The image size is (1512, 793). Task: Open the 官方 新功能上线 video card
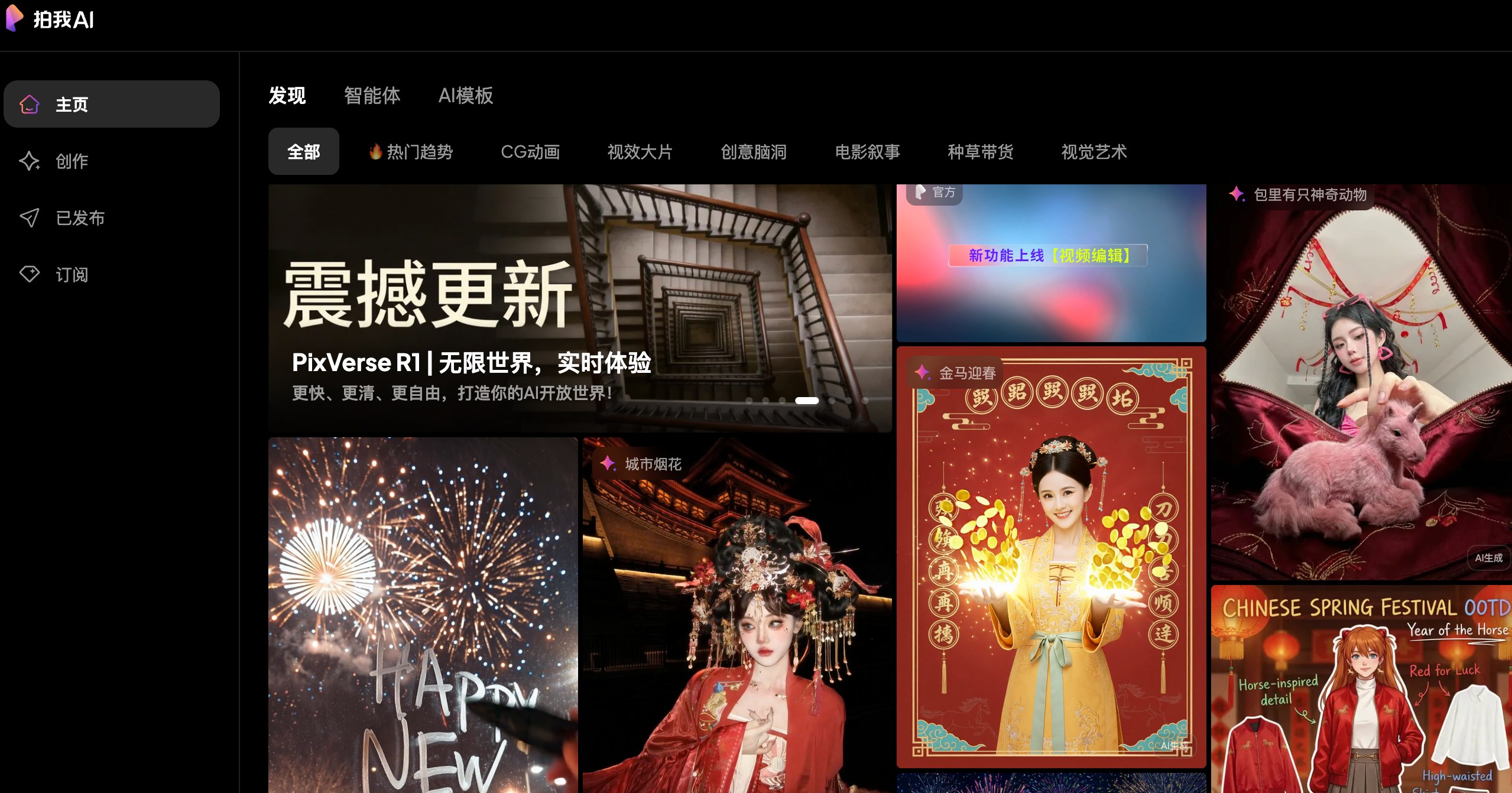pos(1050,263)
